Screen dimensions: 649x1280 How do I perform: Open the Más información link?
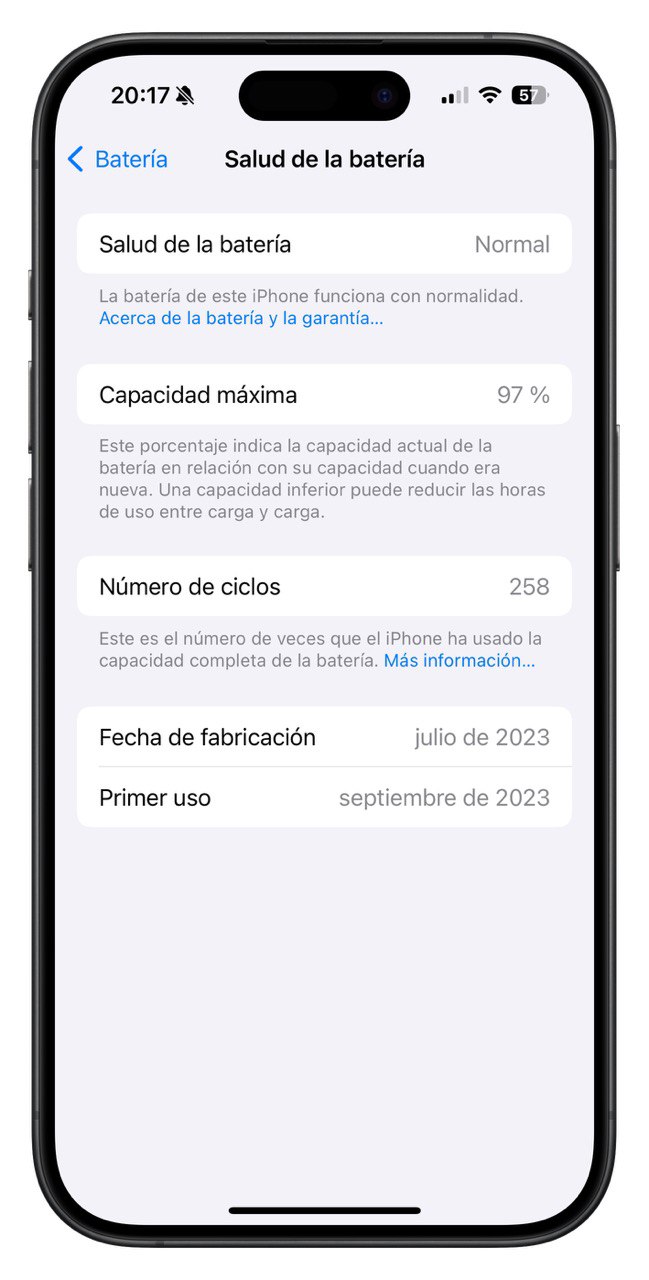pyautogui.click(x=460, y=661)
